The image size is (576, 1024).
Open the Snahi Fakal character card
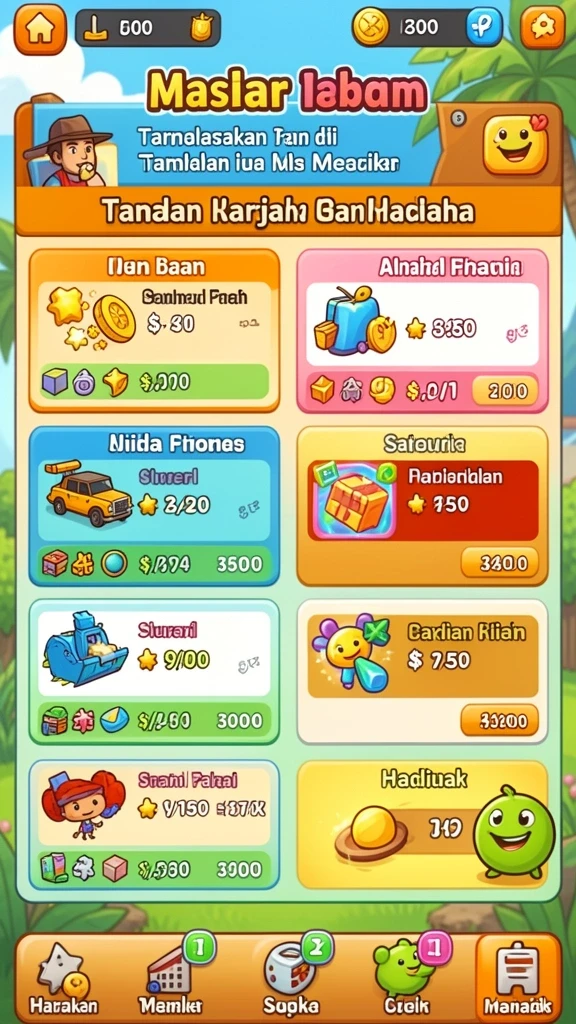point(154,825)
